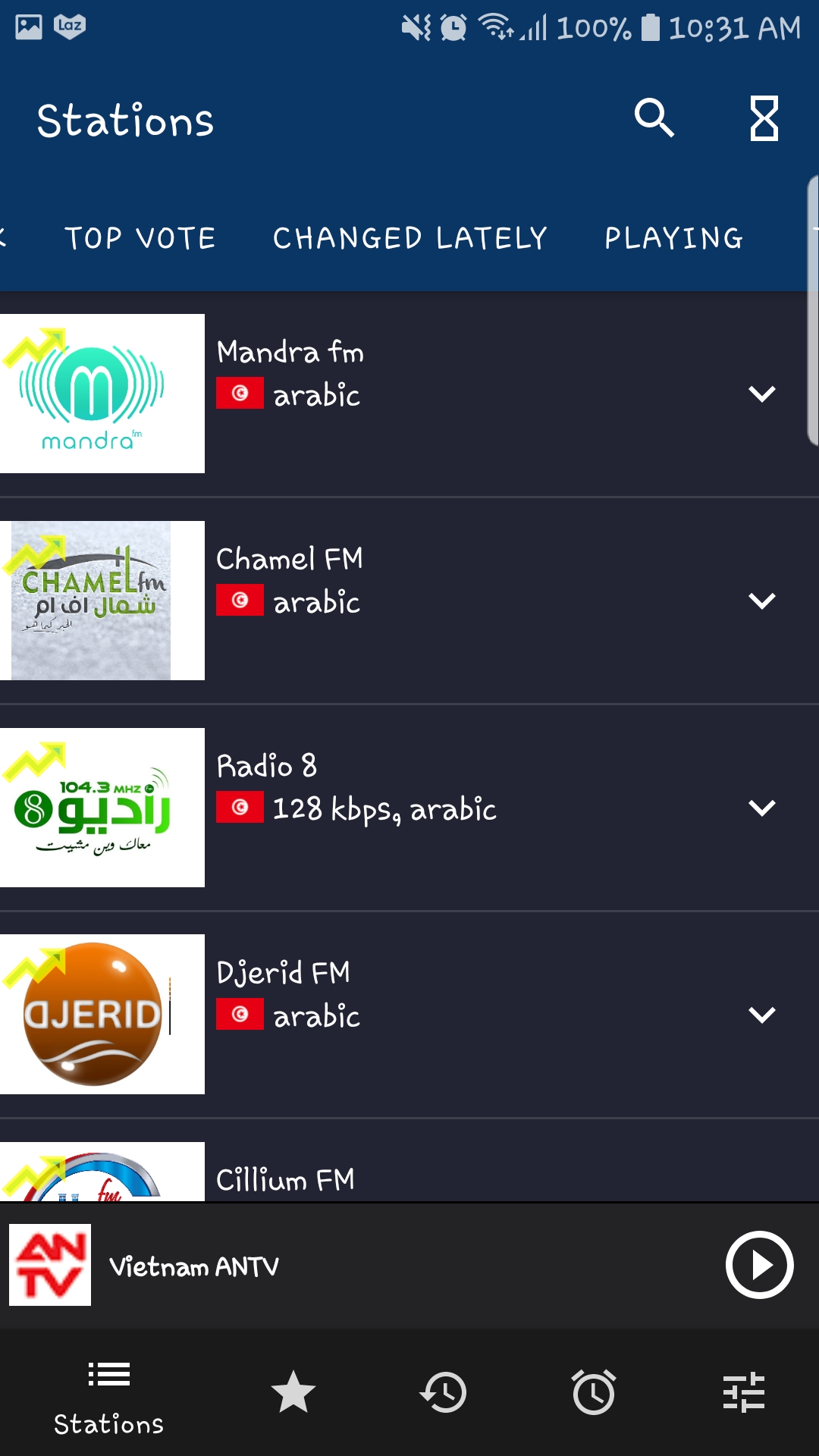
Task: Open the sleep timer
Action: pyautogui.click(x=763, y=119)
